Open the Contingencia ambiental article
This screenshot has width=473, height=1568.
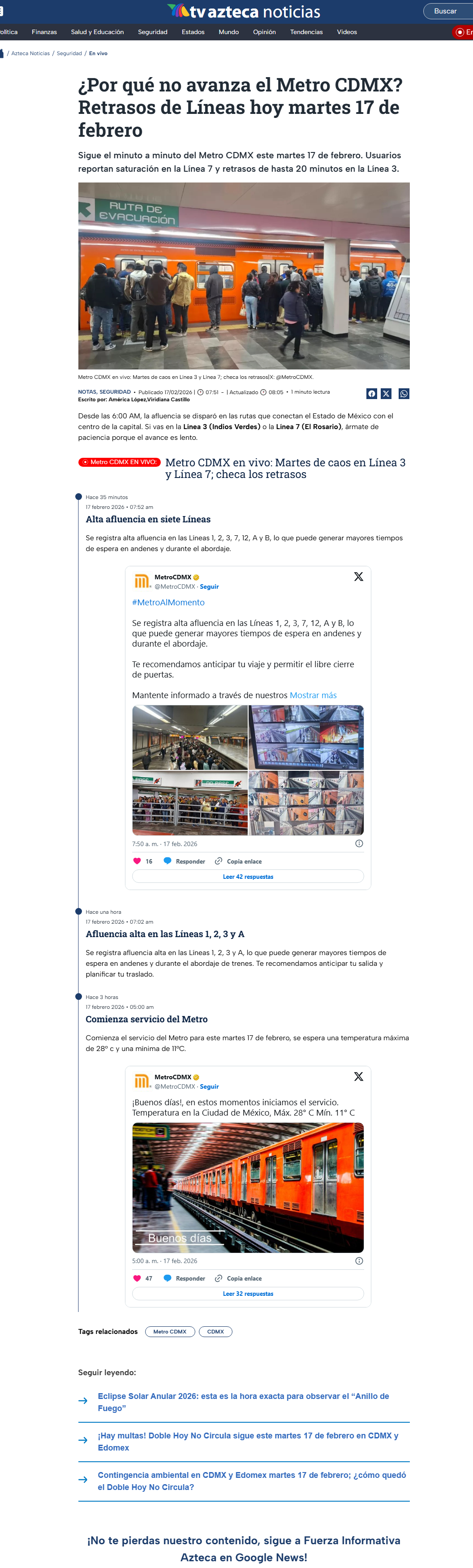click(x=252, y=1481)
